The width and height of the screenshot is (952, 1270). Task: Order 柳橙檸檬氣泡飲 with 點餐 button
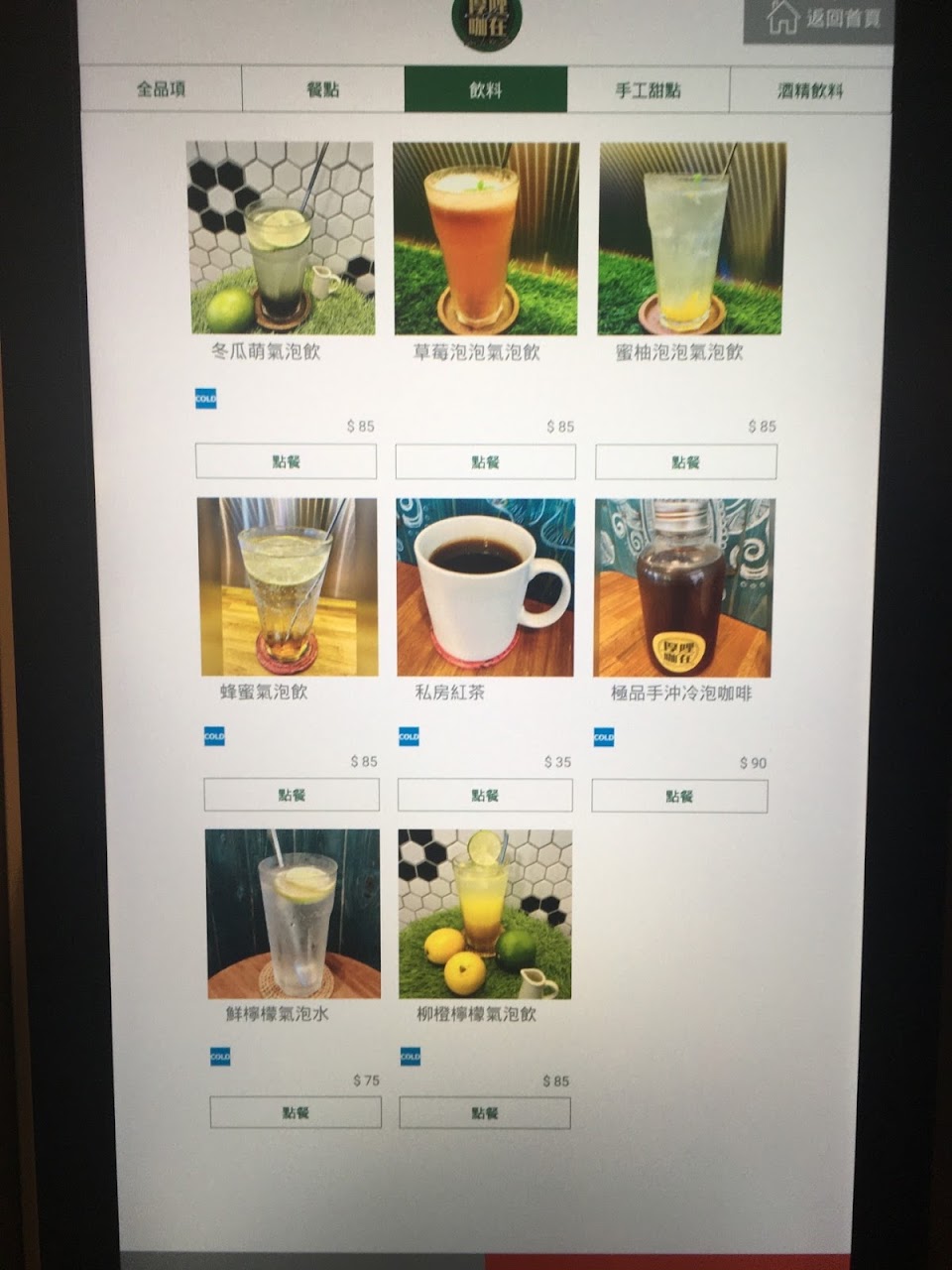point(485,1113)
